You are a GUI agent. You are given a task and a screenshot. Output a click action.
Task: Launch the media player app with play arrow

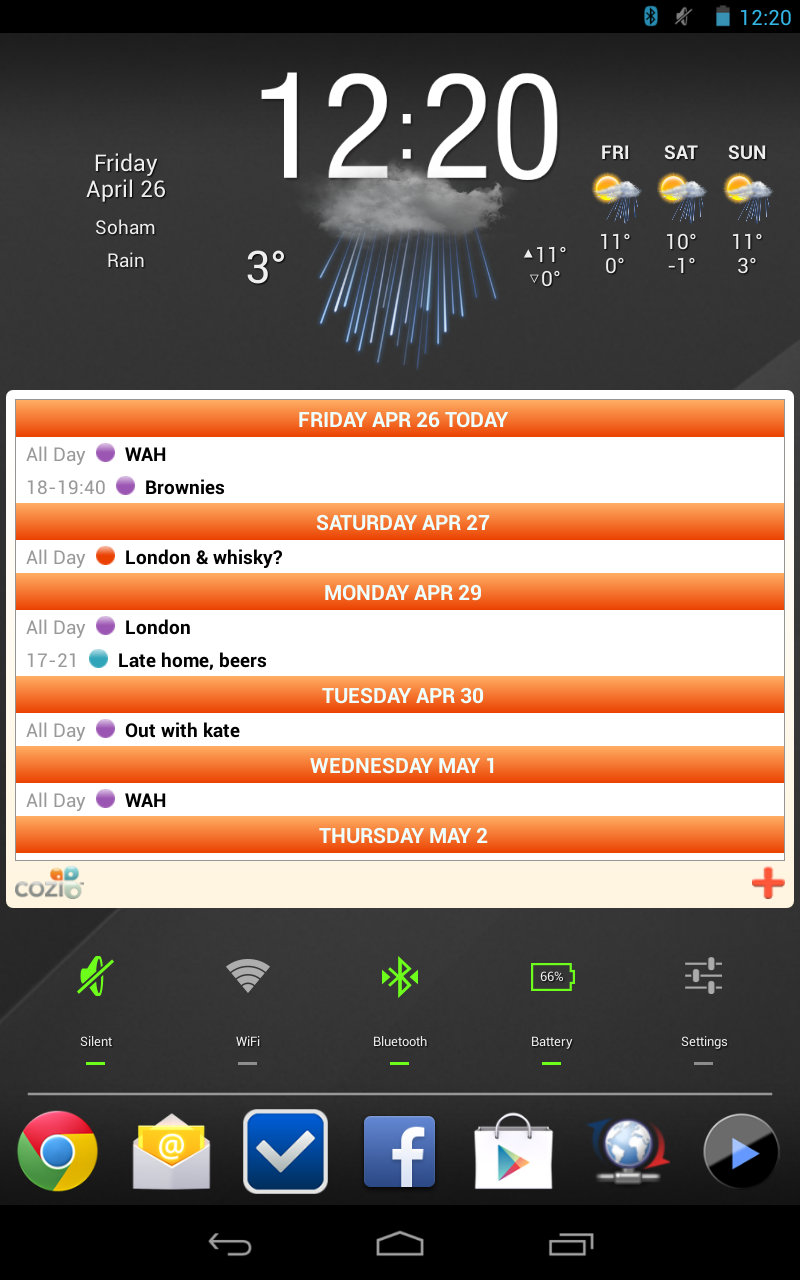point(741,1152)
